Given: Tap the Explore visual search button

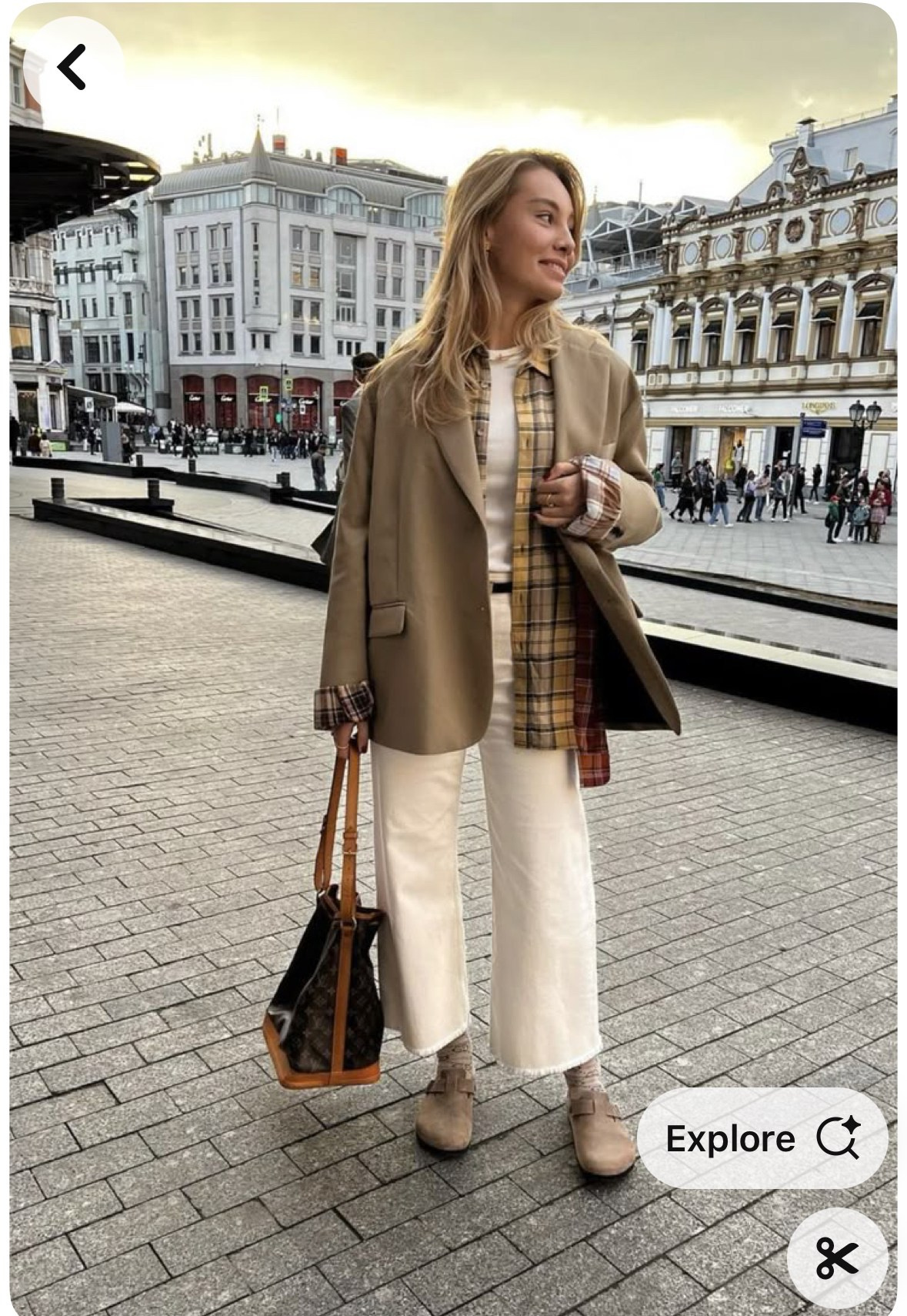Looking at the screenshot, I should click(762, 1138).
